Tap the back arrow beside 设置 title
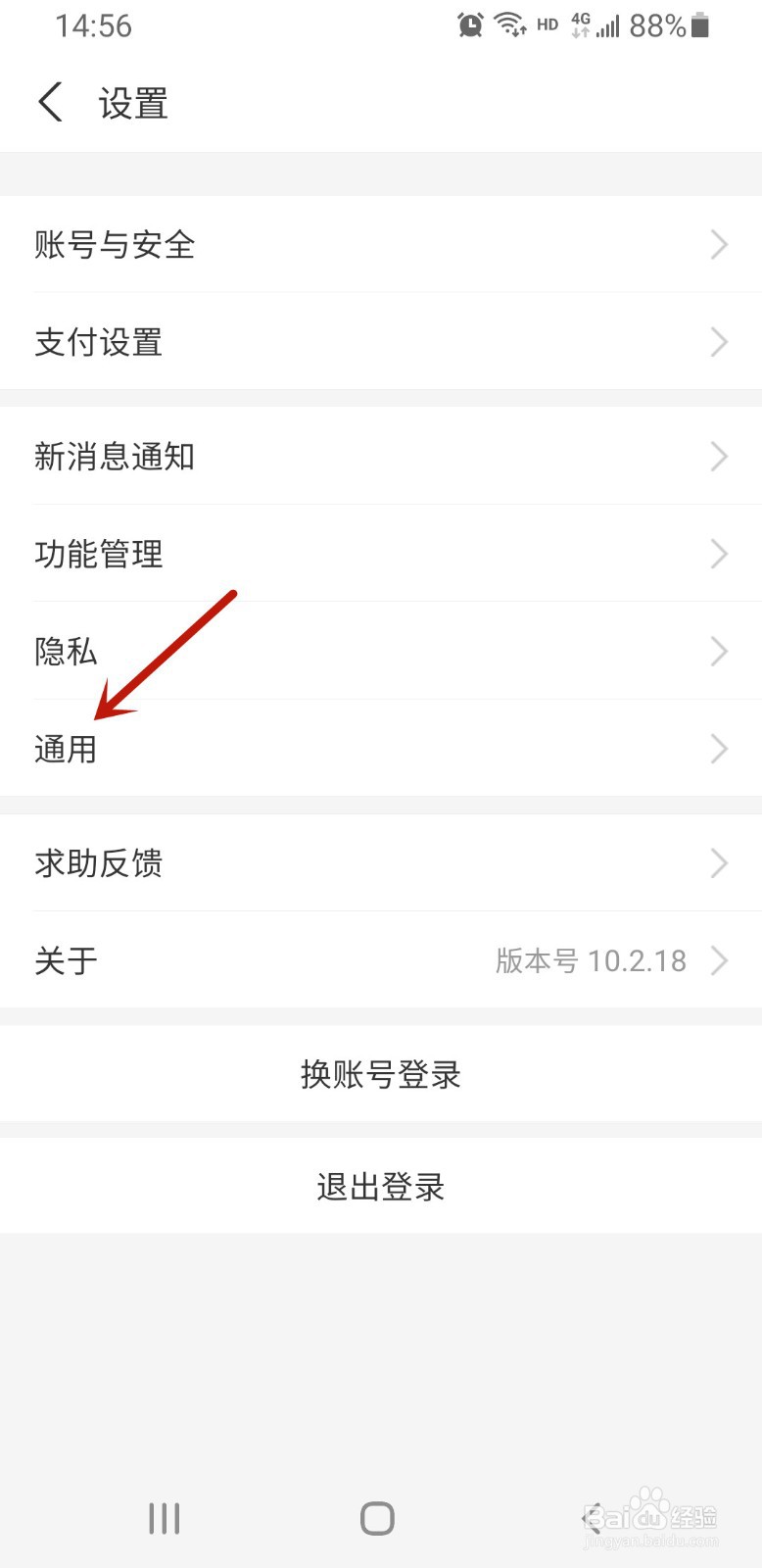The width and height of the screenshot is (762, 1568). tap(49, 101)
